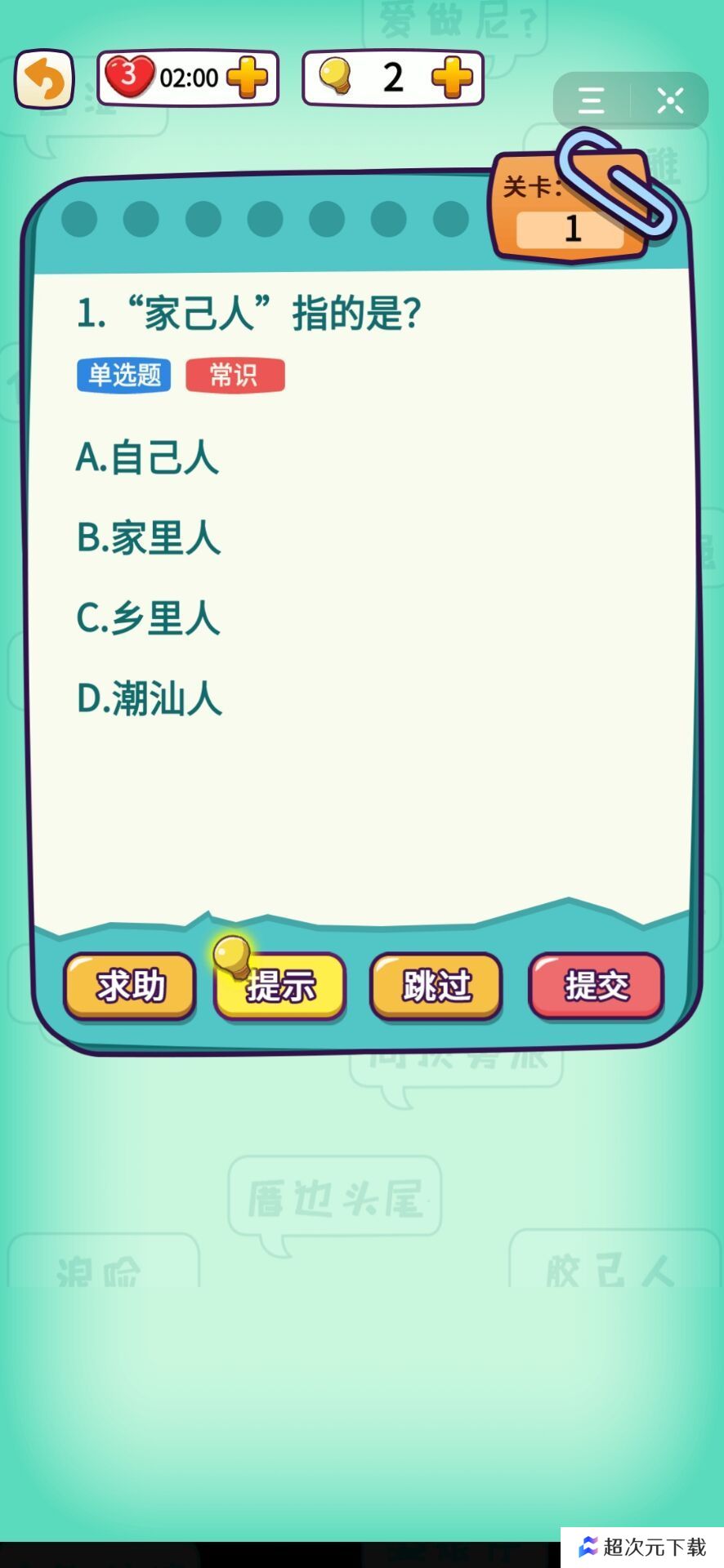This screenshot has width=724, height=1568.
Task: Choose option B 家里人
Action: 149,538
